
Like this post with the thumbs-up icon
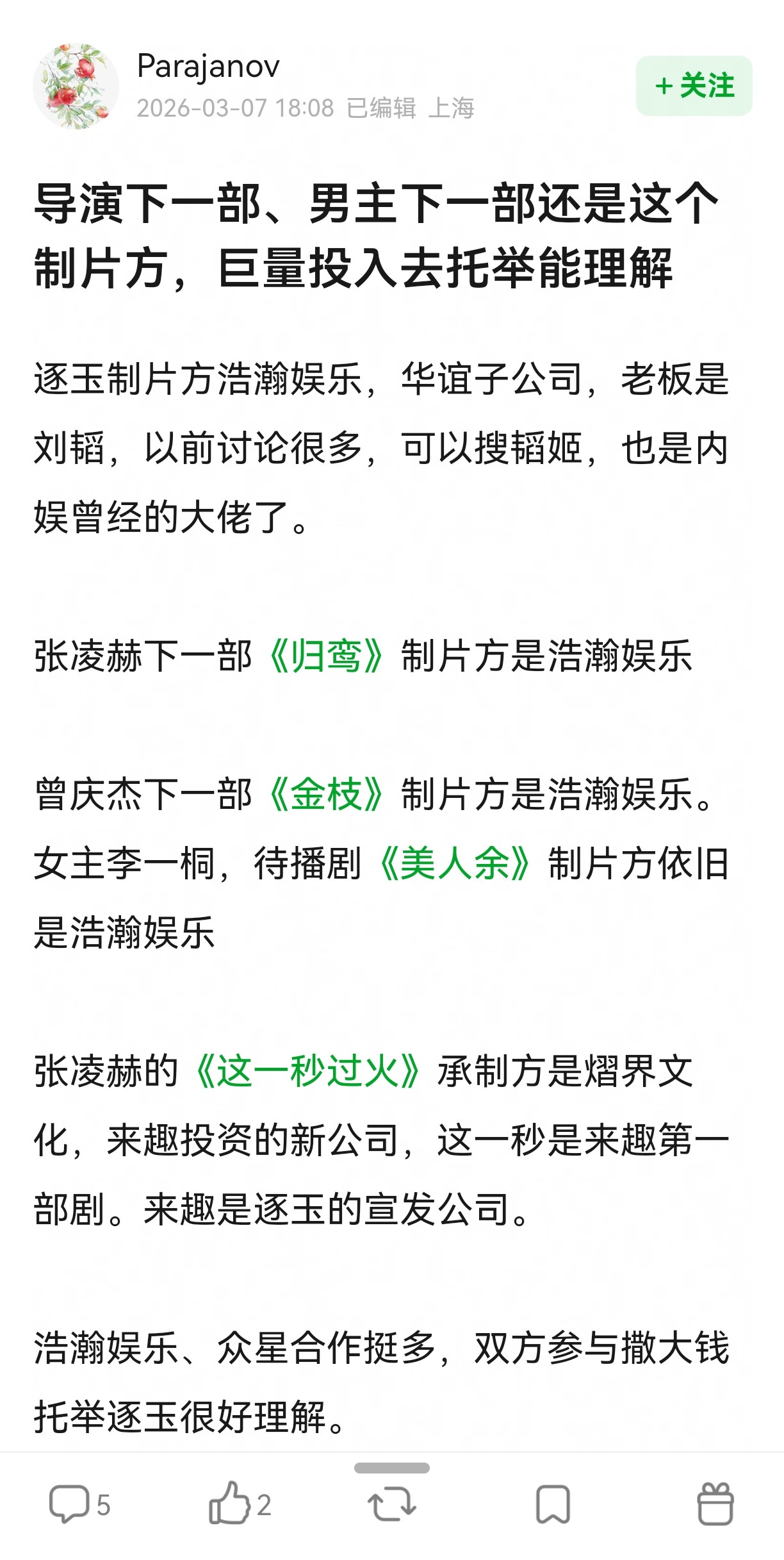[x=240, y=1503]
